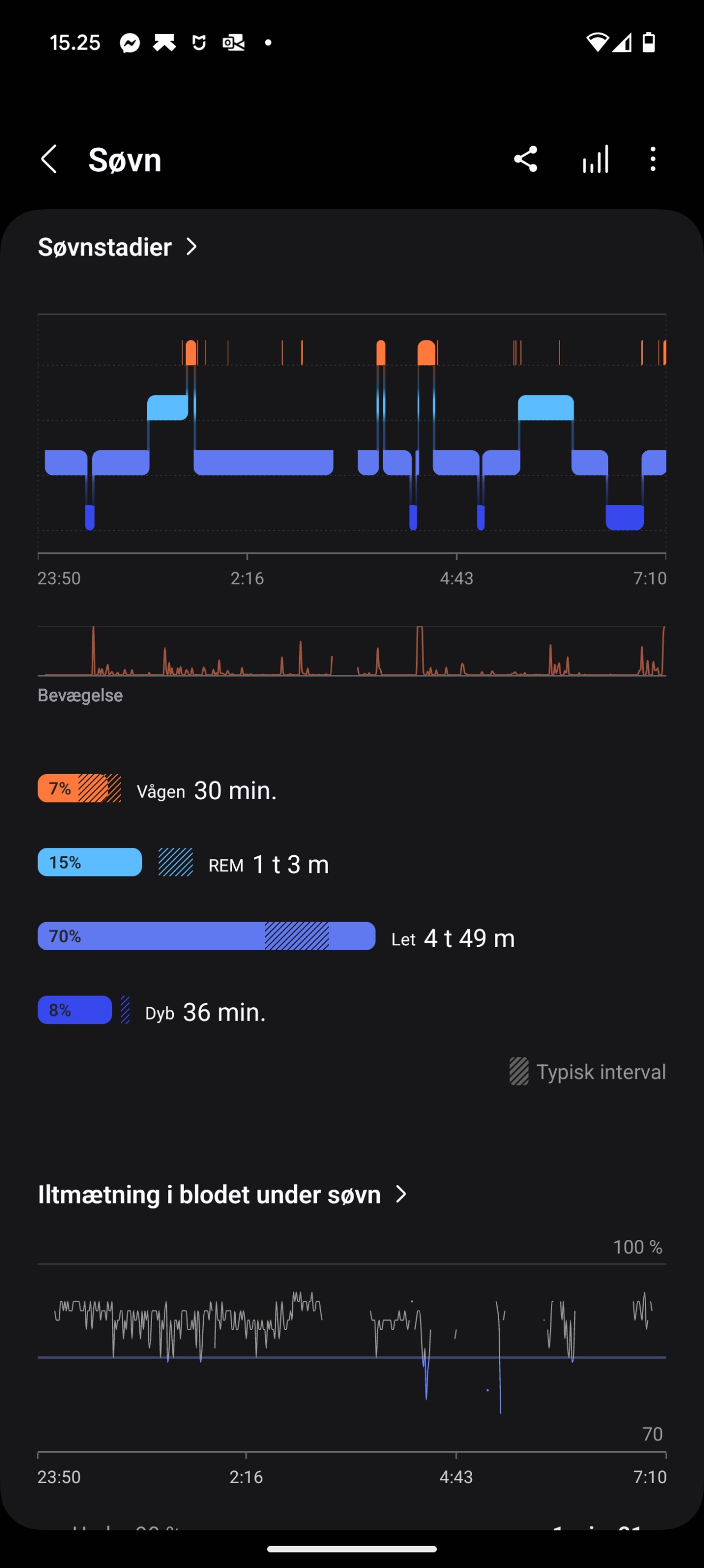Open the sleep statistics chart icon
This screenshot has height=1568, width=704.
[595, 160]
